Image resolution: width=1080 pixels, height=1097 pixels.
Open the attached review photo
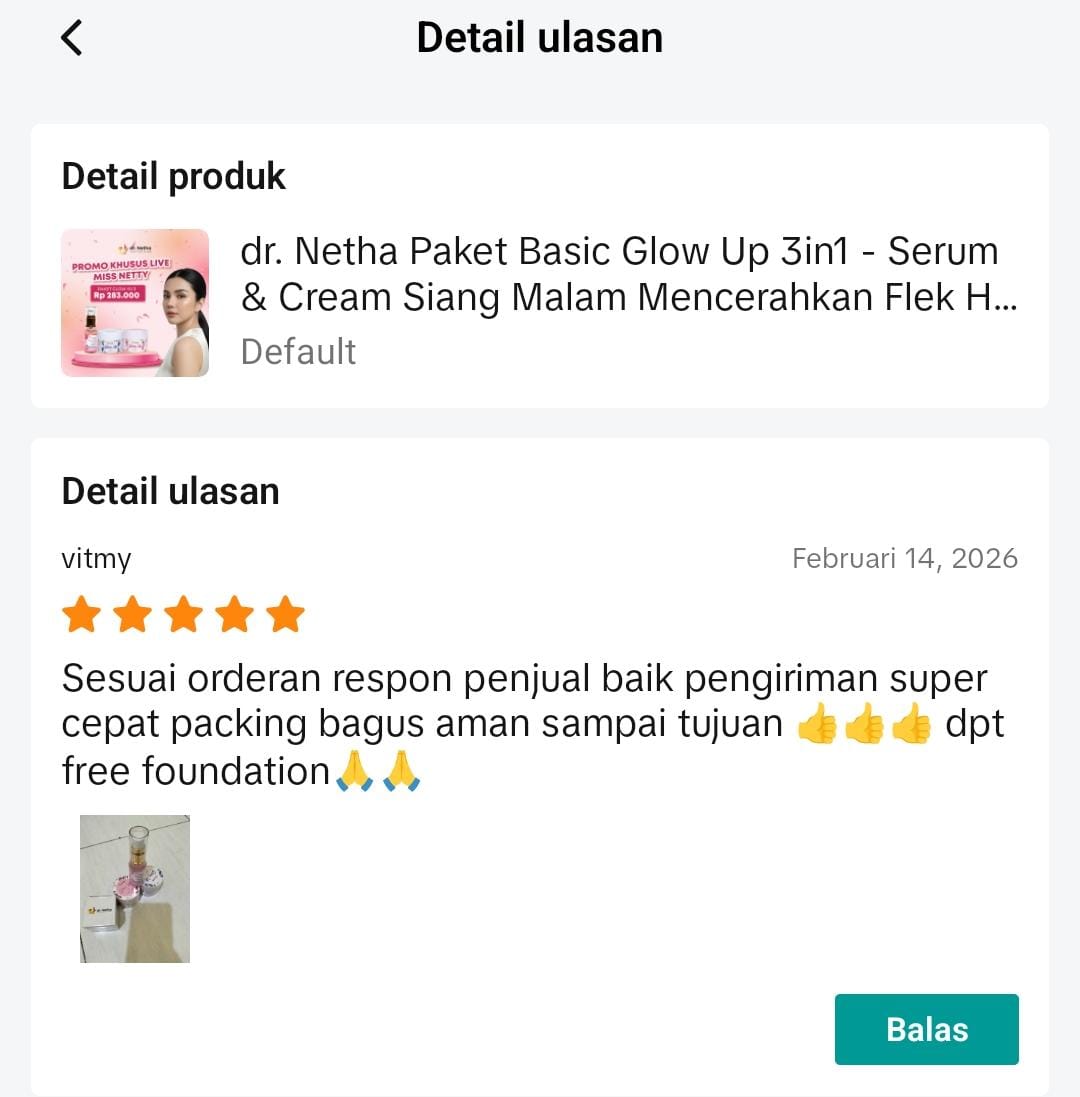pyautogui.click(x=135, y=888)
